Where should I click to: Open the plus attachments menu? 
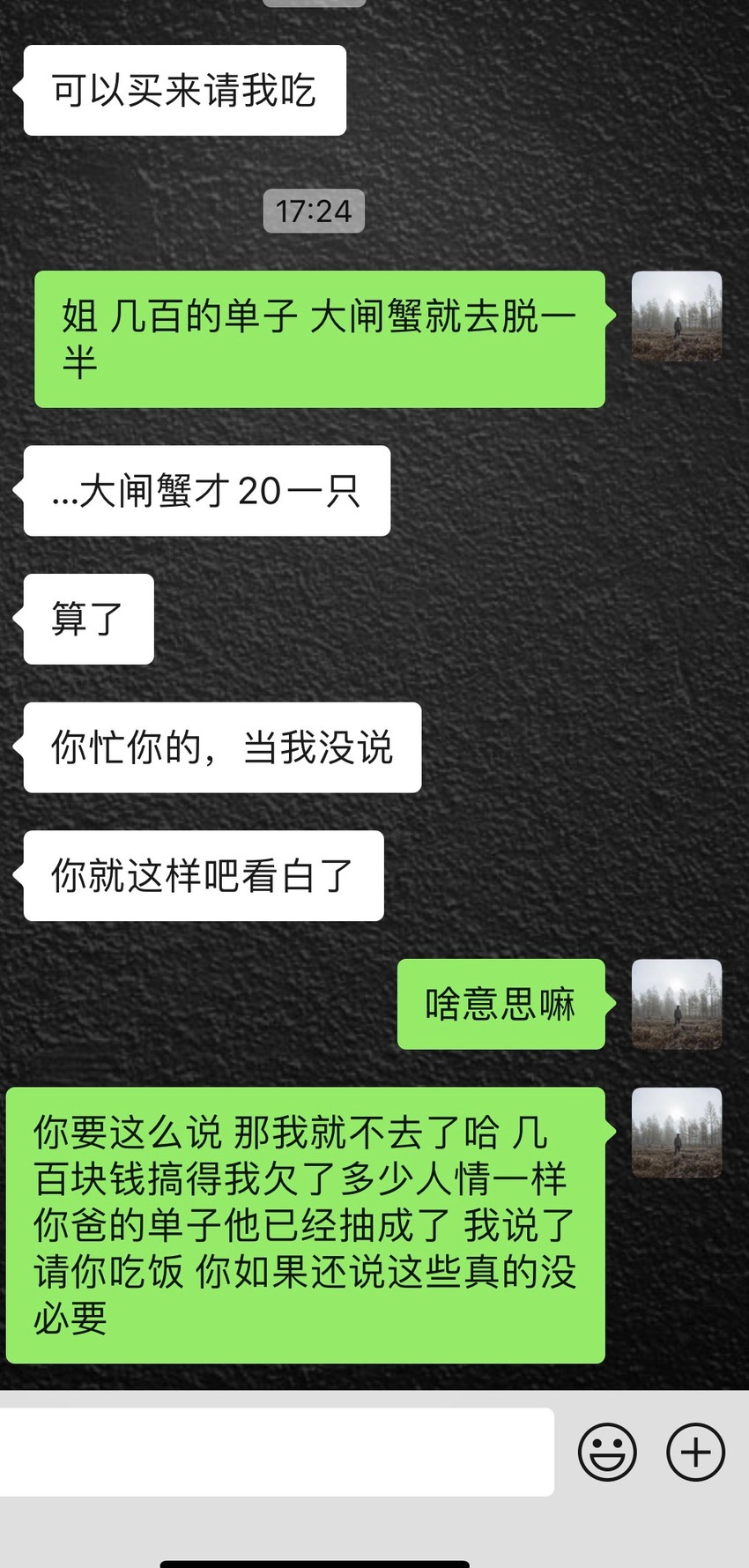click(695, 1452)
